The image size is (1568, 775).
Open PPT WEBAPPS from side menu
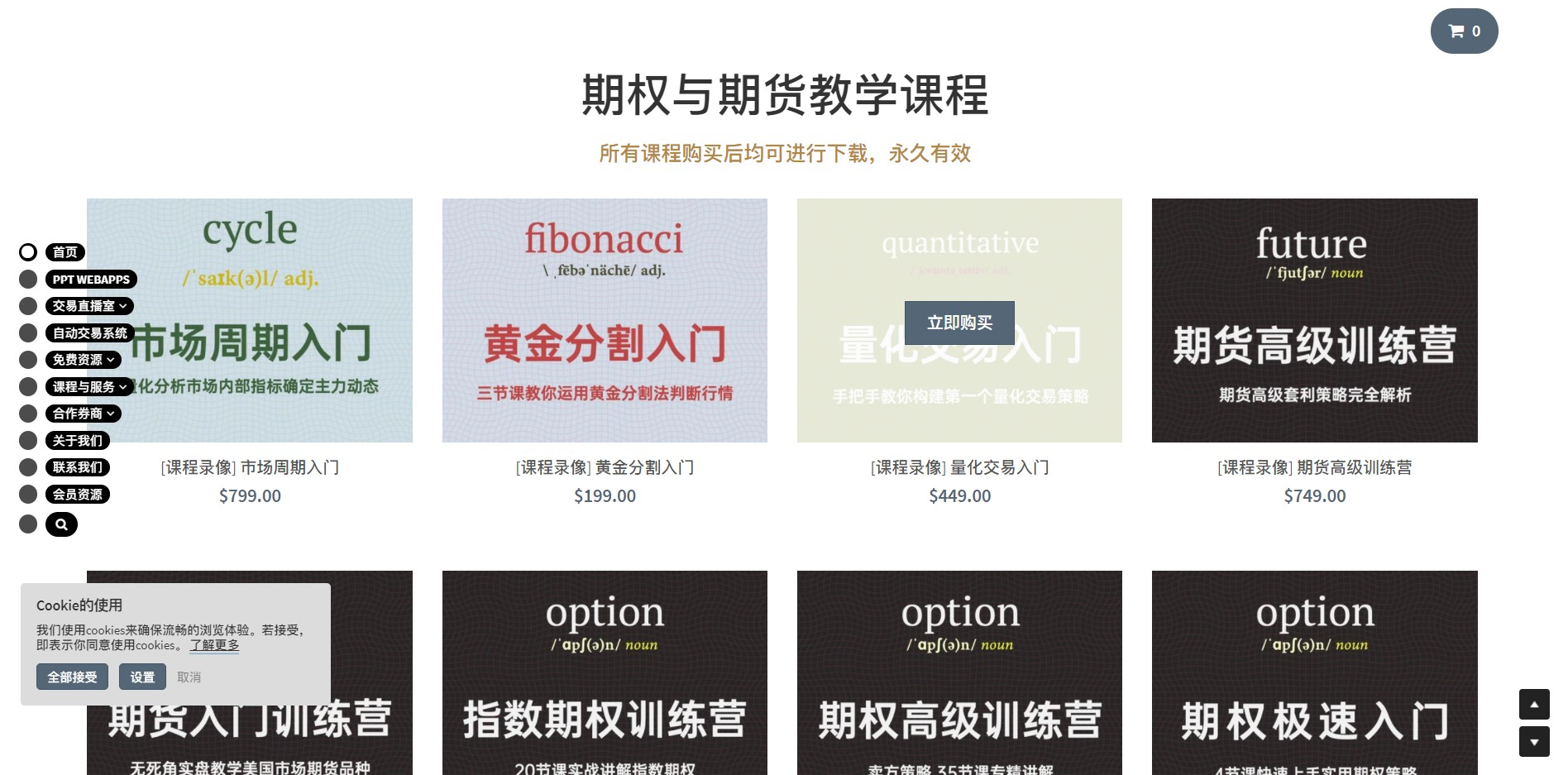point(91,280)
